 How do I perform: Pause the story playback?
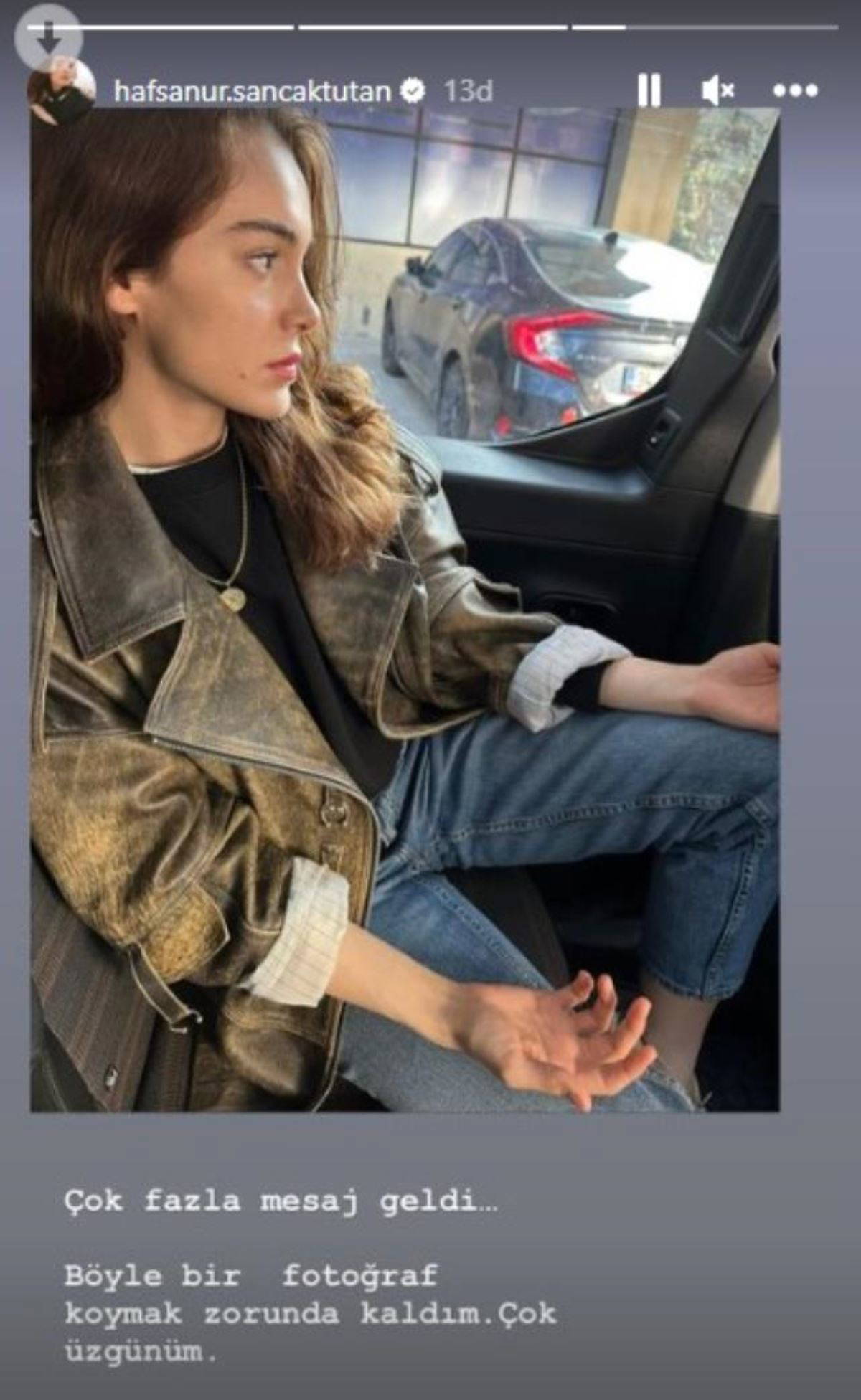tap(649, 91)
